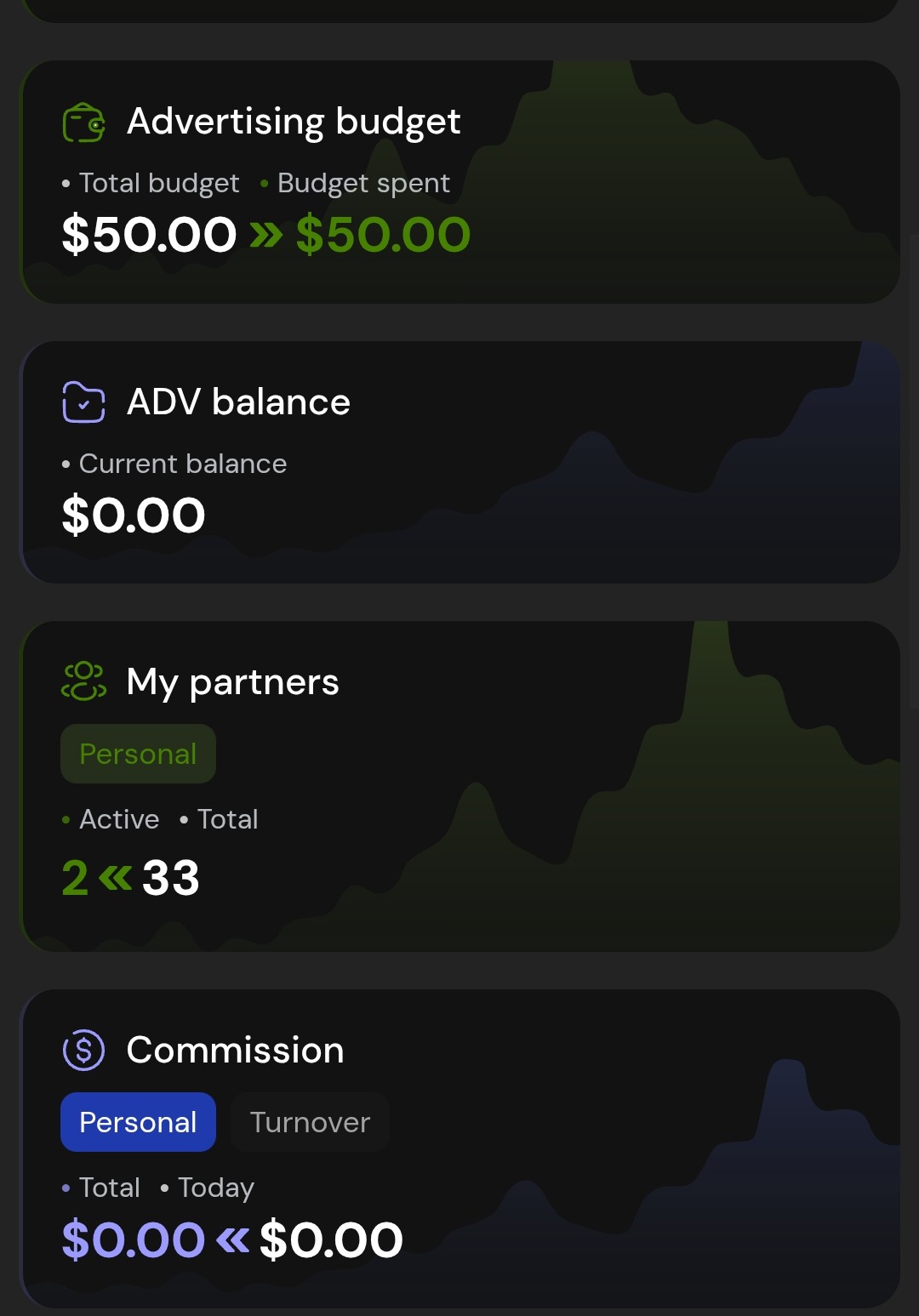919x1316 pixels.
Task: Select Personal chip under My partners
Action: coord(138,754)
